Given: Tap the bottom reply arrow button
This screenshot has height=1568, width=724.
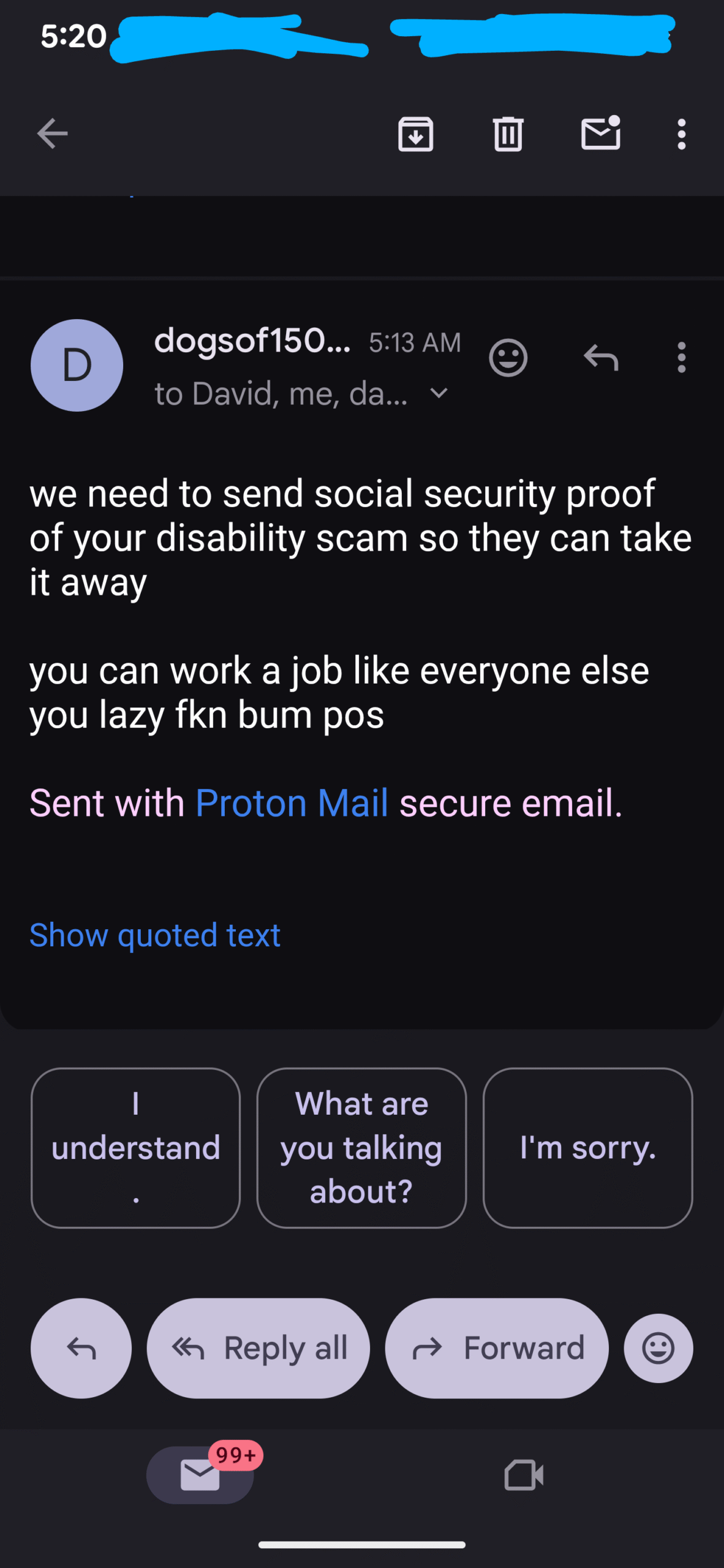Looking at the screenshot, I should 81,1348.
